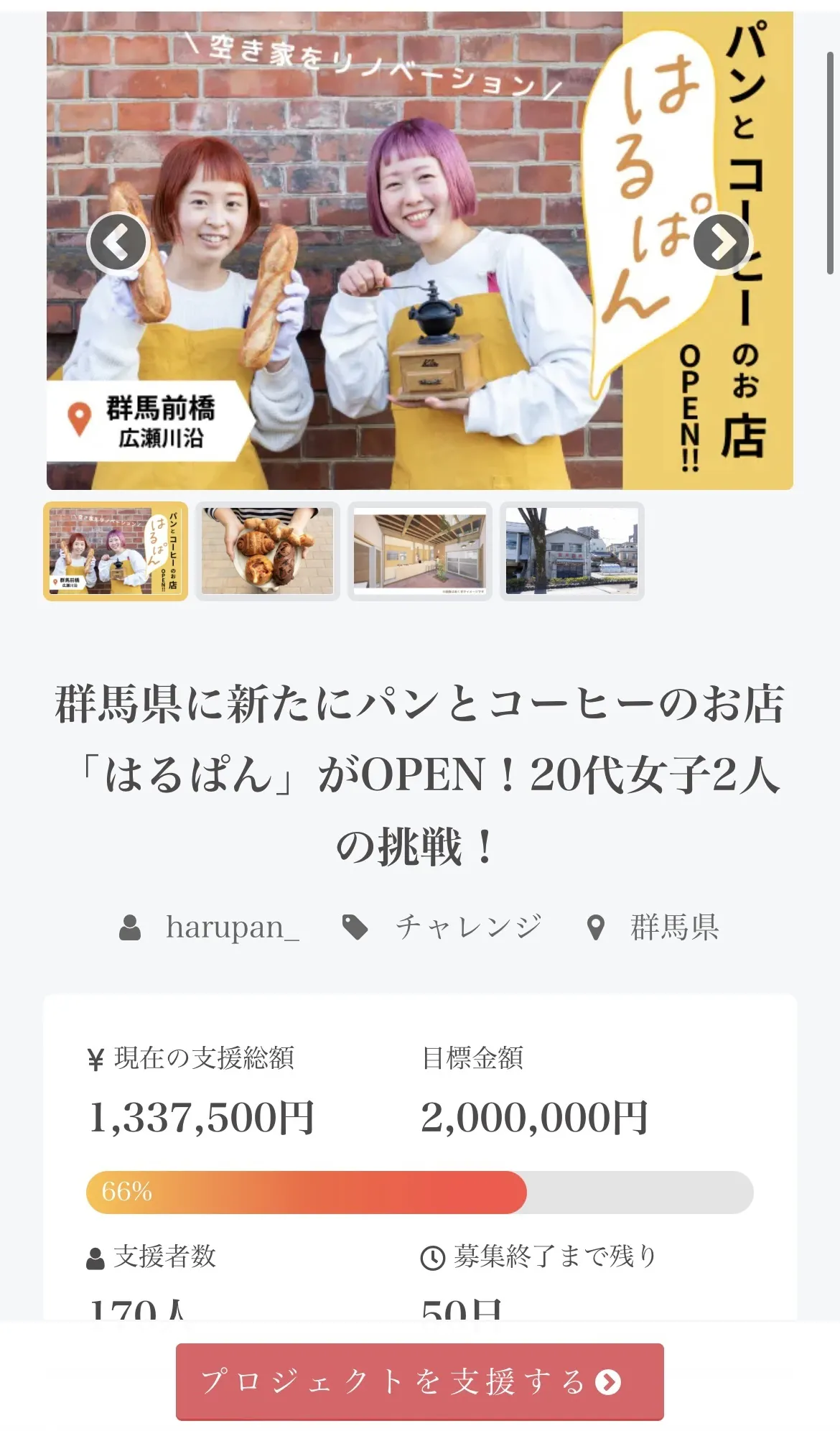Advance to the next carousel image
This screenshot has height=1431, width=840.
[x=722, y=242]
